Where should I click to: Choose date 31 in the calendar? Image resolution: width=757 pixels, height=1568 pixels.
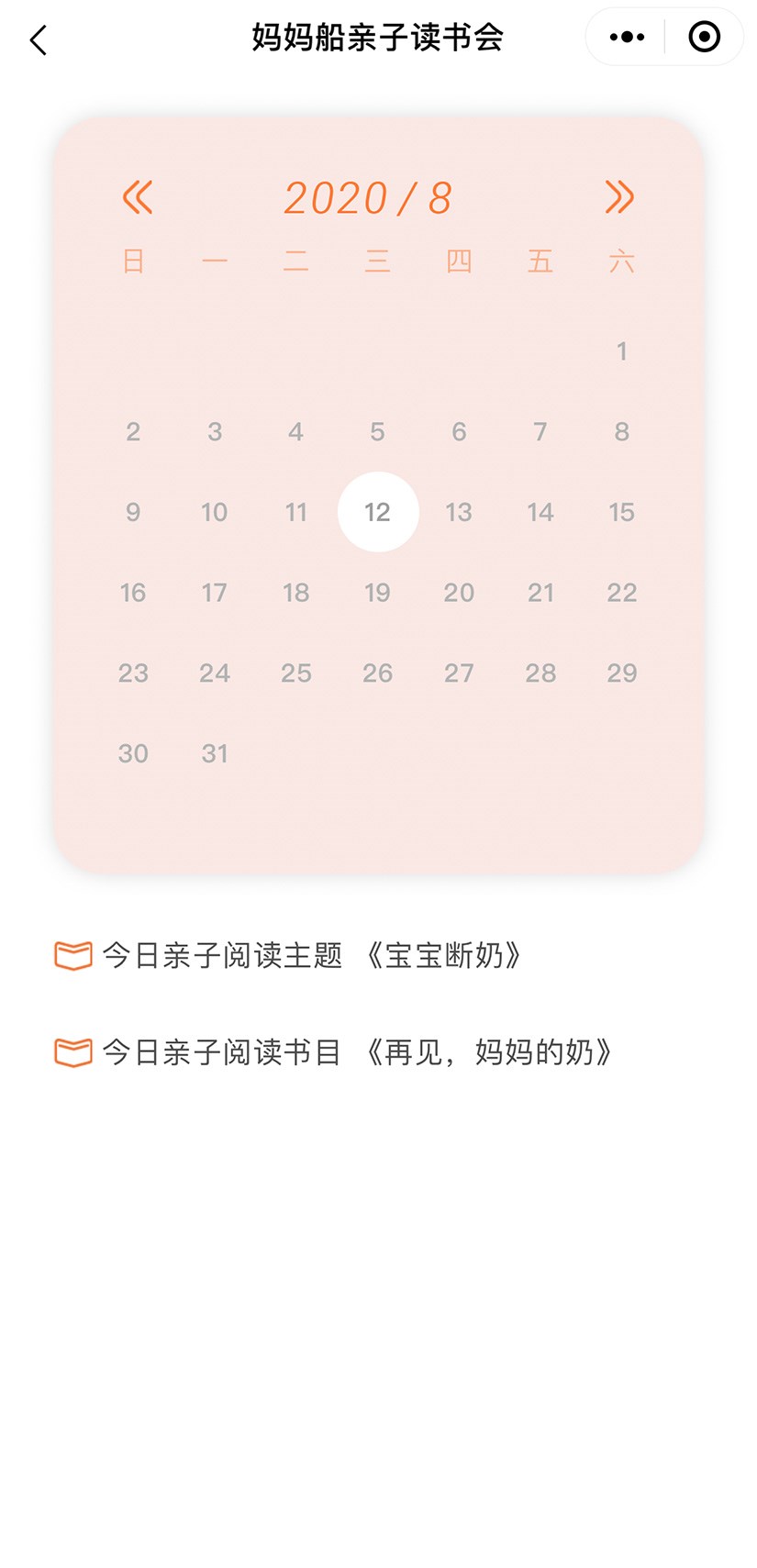pos(214,753)
